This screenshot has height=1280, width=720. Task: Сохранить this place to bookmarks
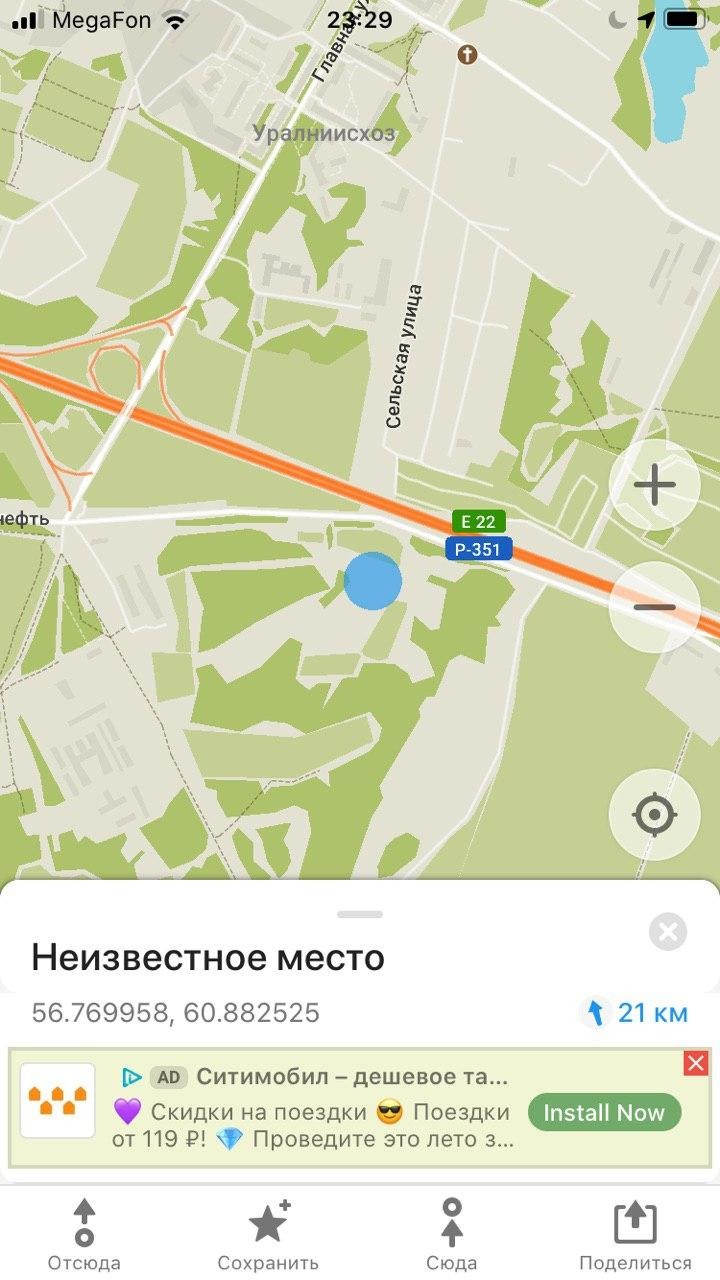[x=268, y=1236]
